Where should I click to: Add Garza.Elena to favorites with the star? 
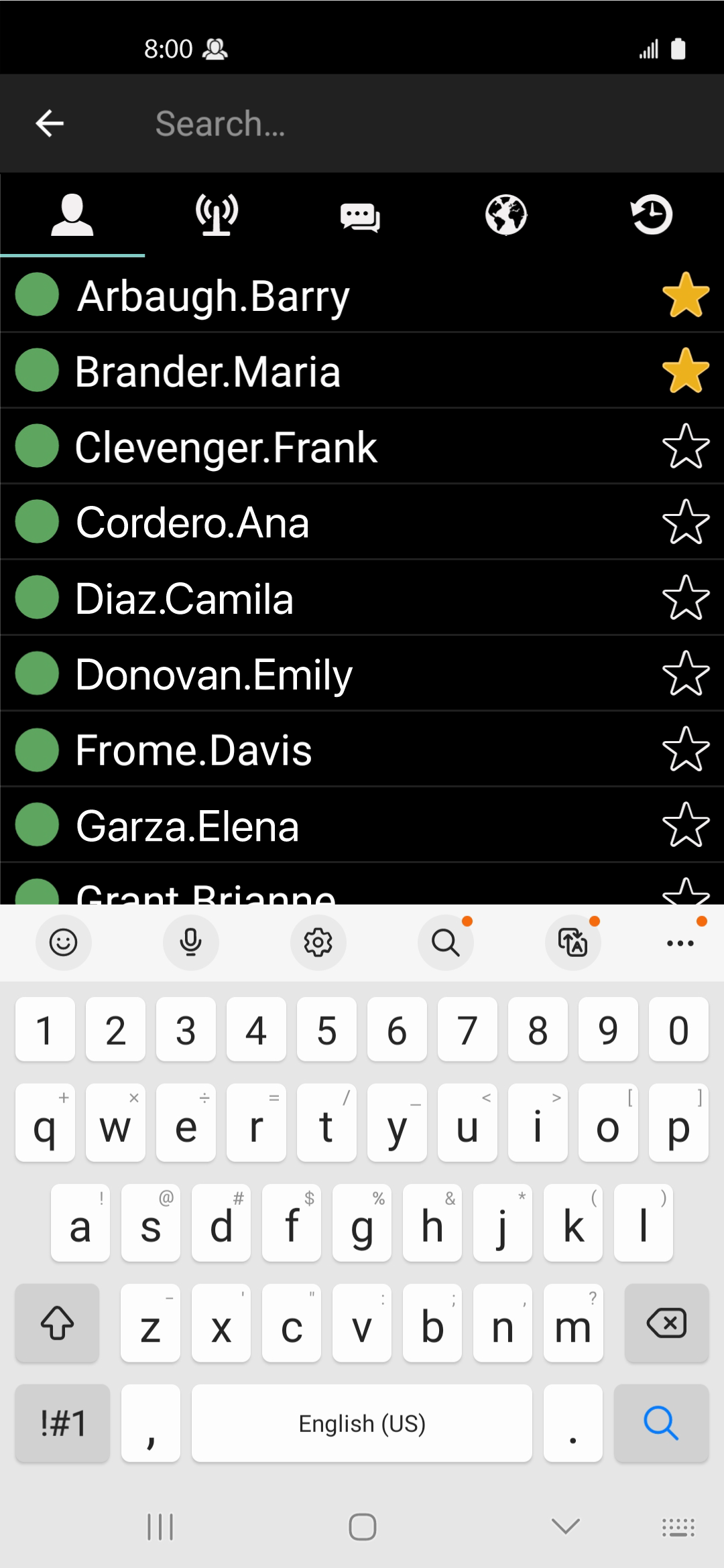686,825
